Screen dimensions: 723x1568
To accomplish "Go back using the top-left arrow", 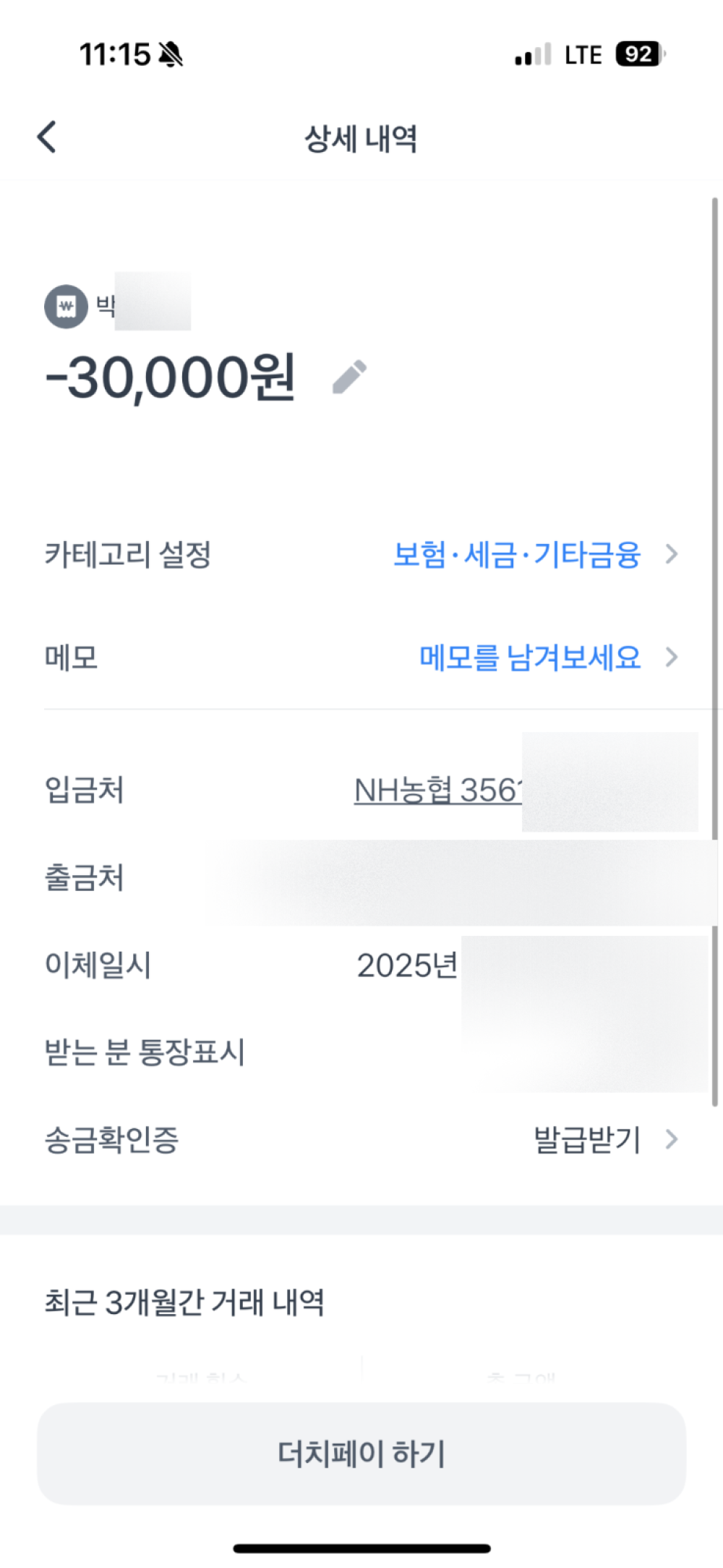I will [x=47, y=137].
